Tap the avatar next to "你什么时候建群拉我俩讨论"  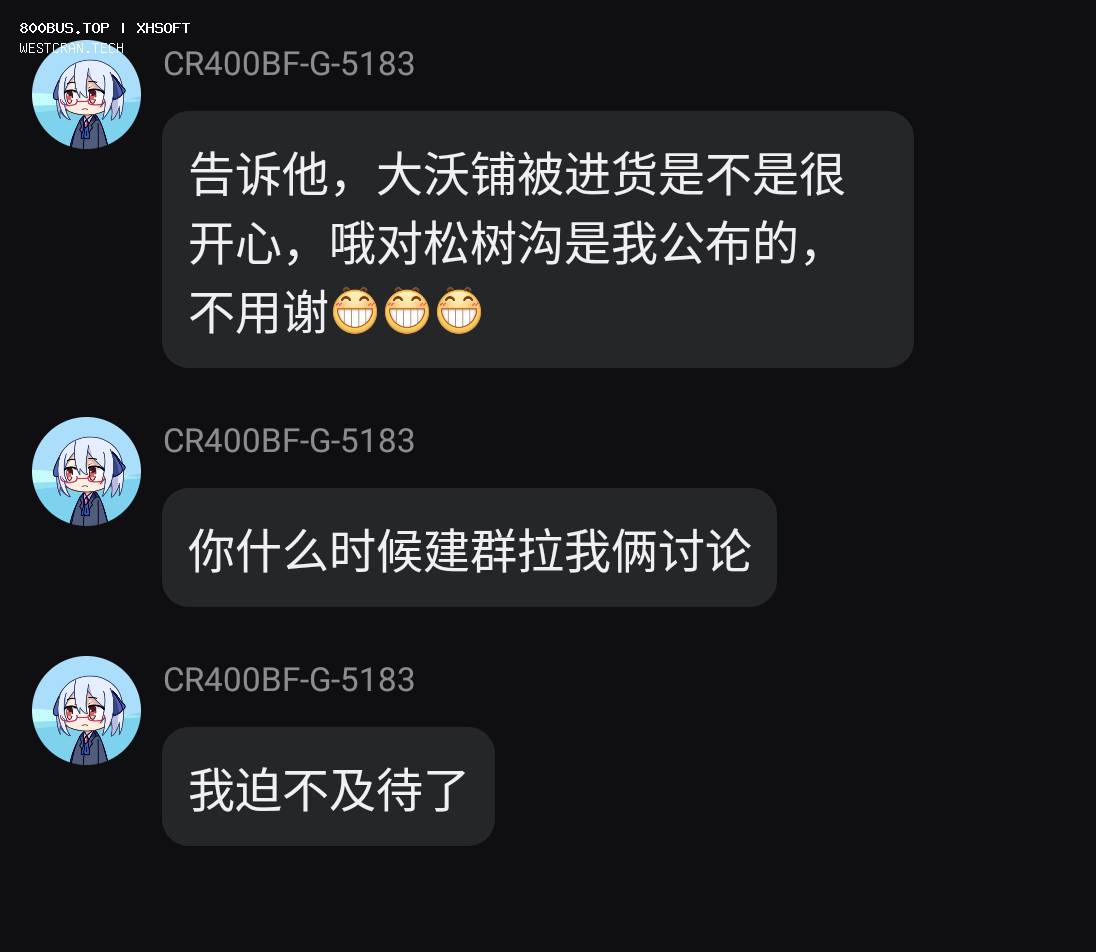(x=86, y=471)
